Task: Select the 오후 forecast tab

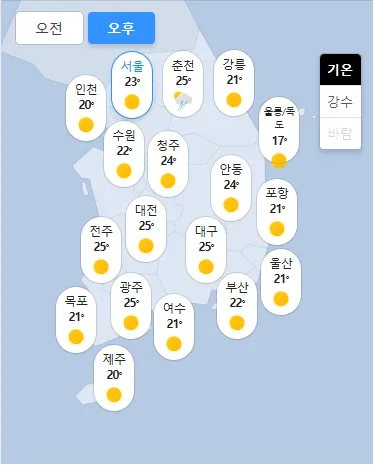Action: (x=121, y=28)
